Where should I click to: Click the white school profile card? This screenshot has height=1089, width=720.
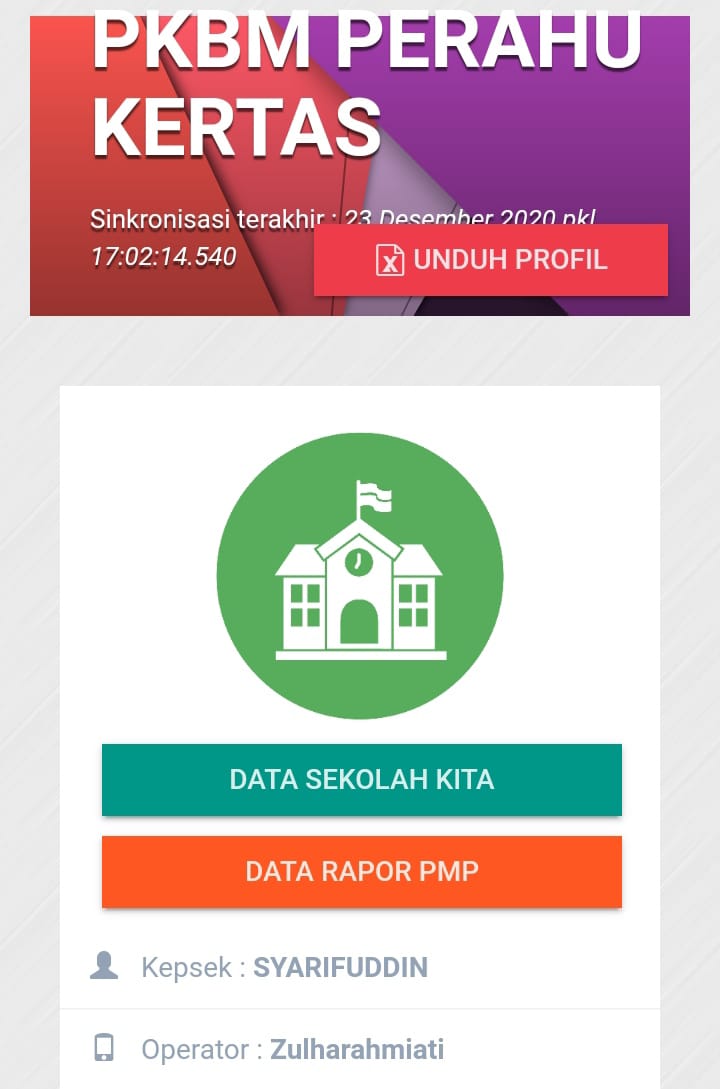pos(360,700)
